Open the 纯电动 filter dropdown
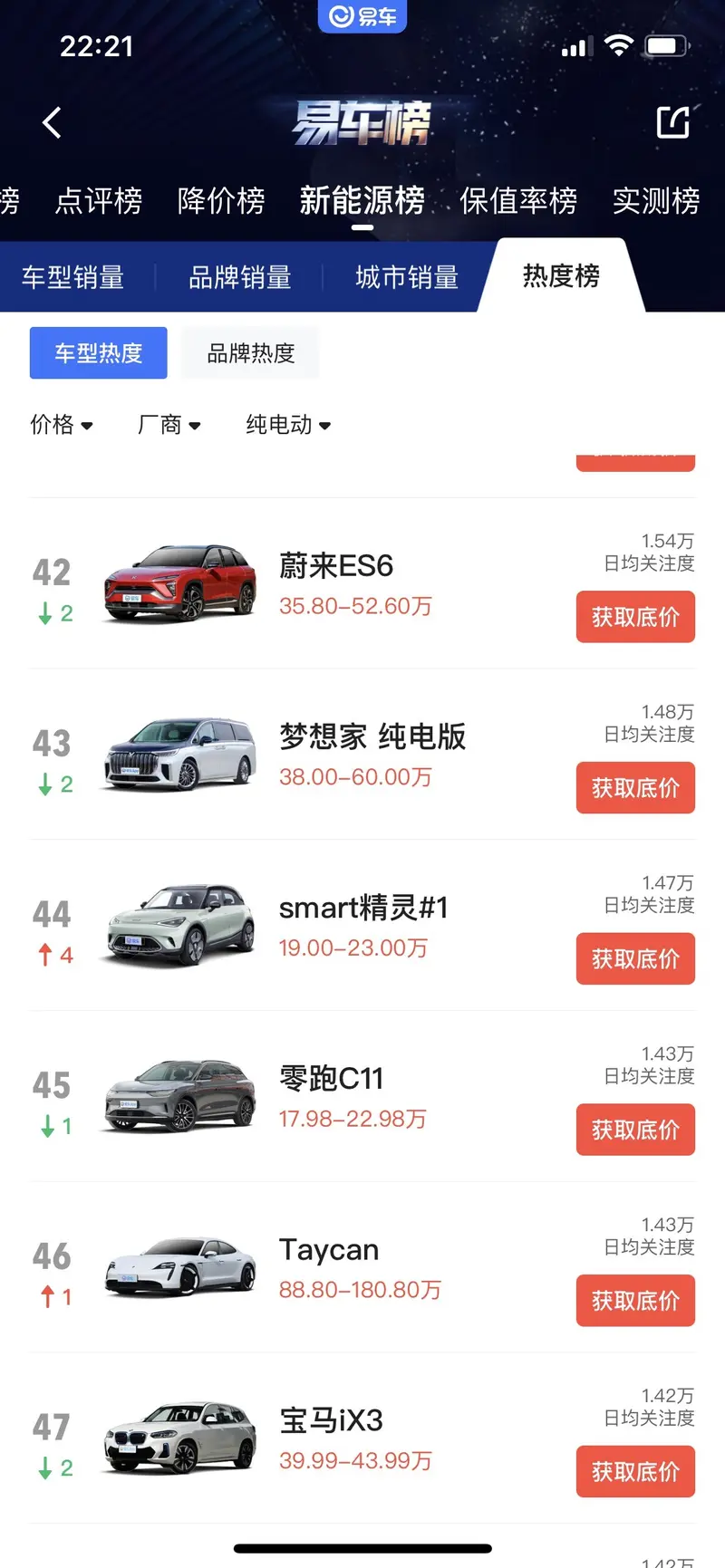 click(288, 424)
